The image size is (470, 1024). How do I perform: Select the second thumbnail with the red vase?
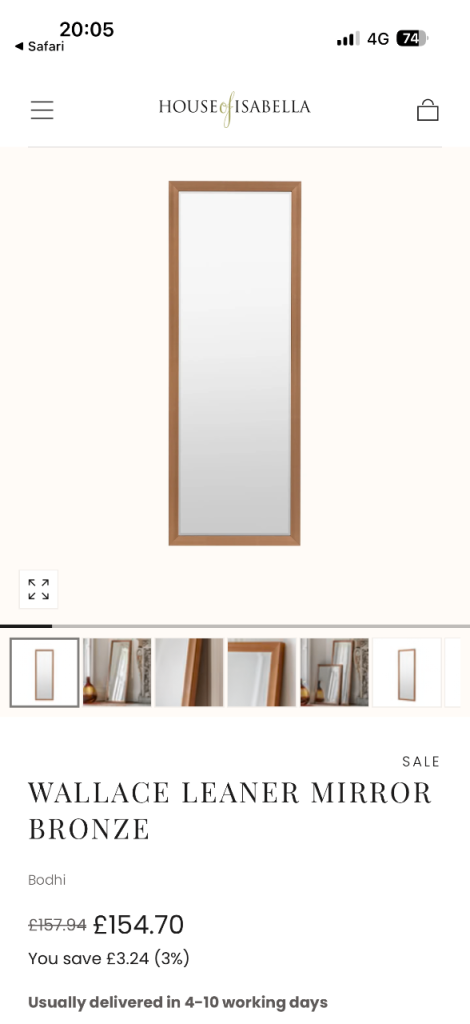[117, 673]
